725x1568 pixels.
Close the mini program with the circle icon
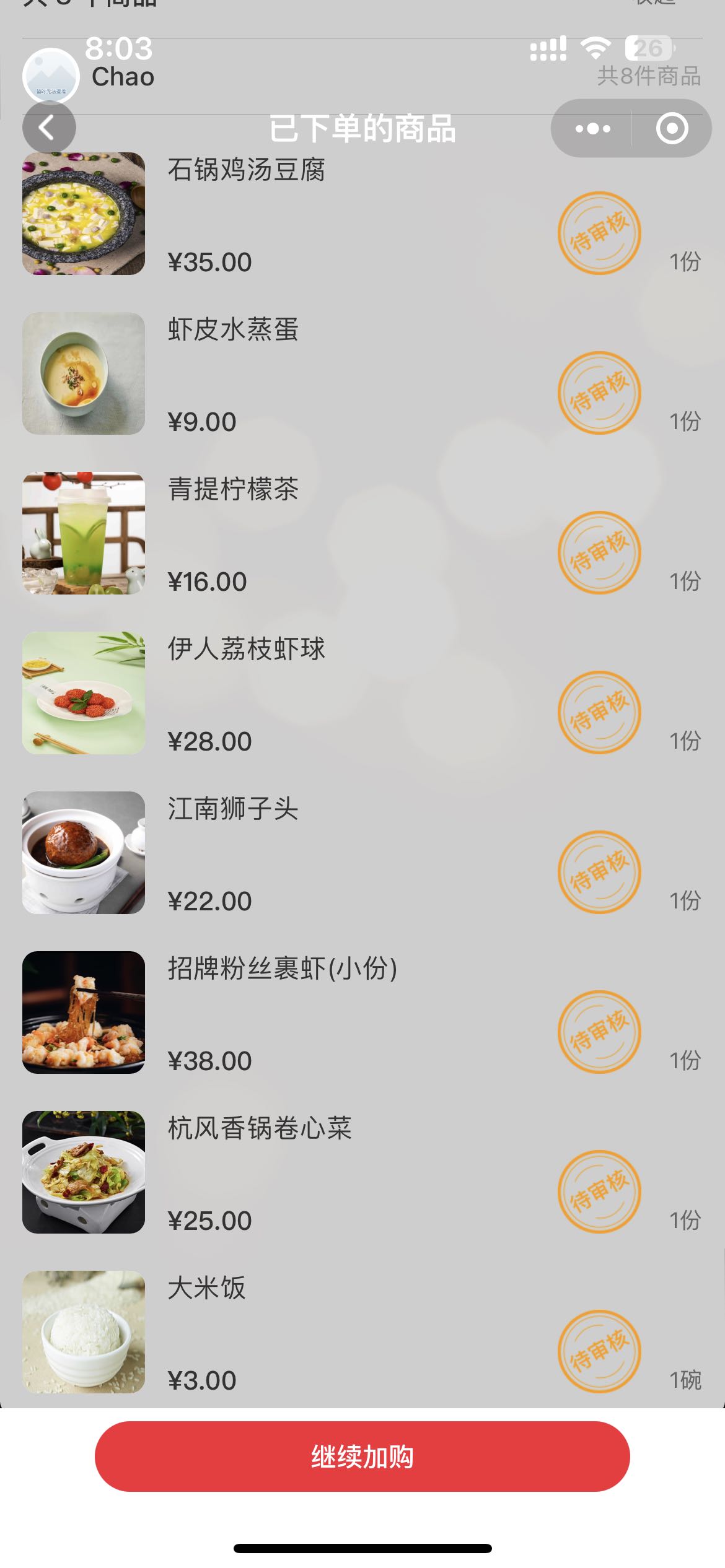pyautogui.click(x=672, y=129)
